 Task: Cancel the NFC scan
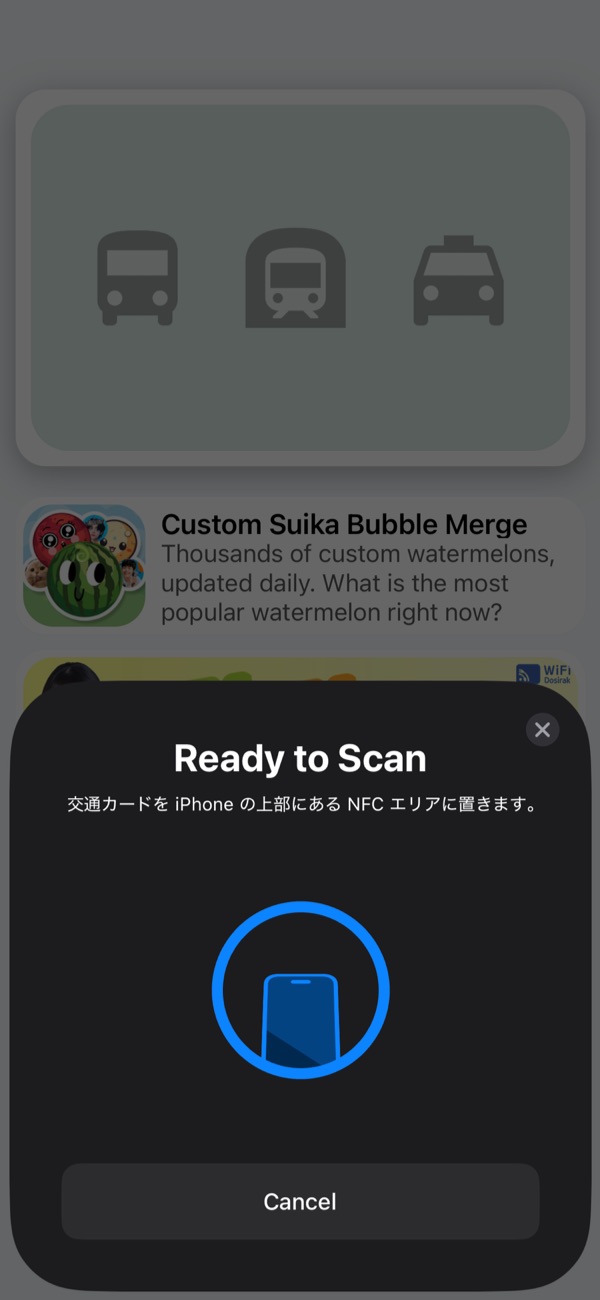(x=300, y=1201)
